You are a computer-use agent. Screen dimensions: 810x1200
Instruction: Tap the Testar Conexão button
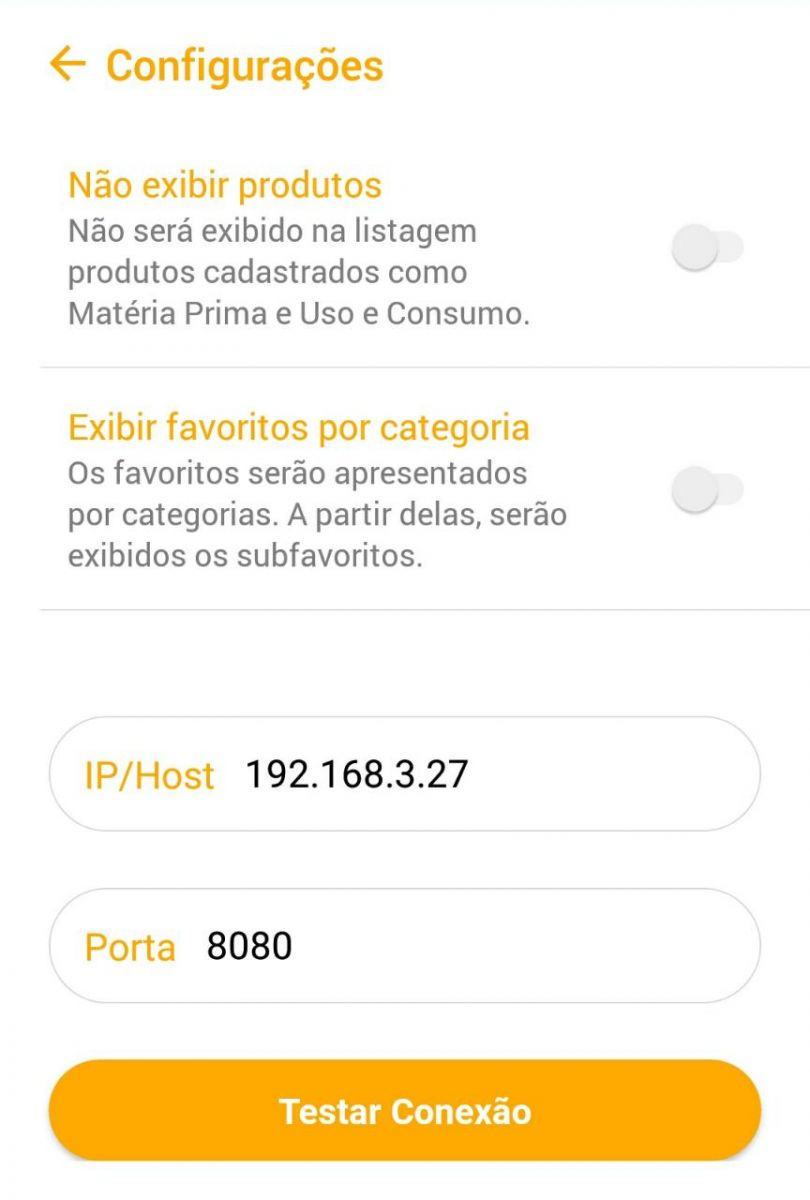pyautogui.click(x=405, y=1111)
